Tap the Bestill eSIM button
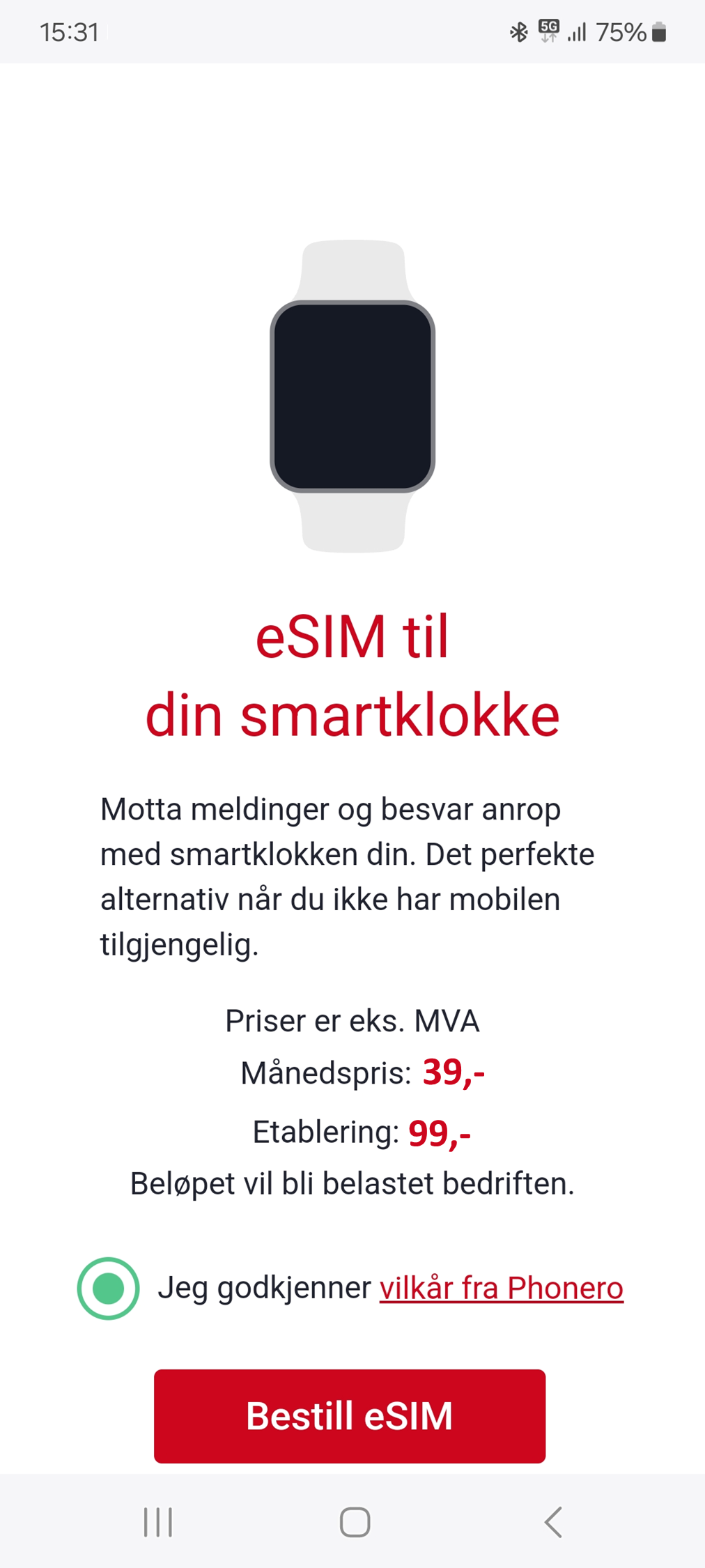The width and height of the screenshot is (705, 1568). click(x=350, y=1415)
